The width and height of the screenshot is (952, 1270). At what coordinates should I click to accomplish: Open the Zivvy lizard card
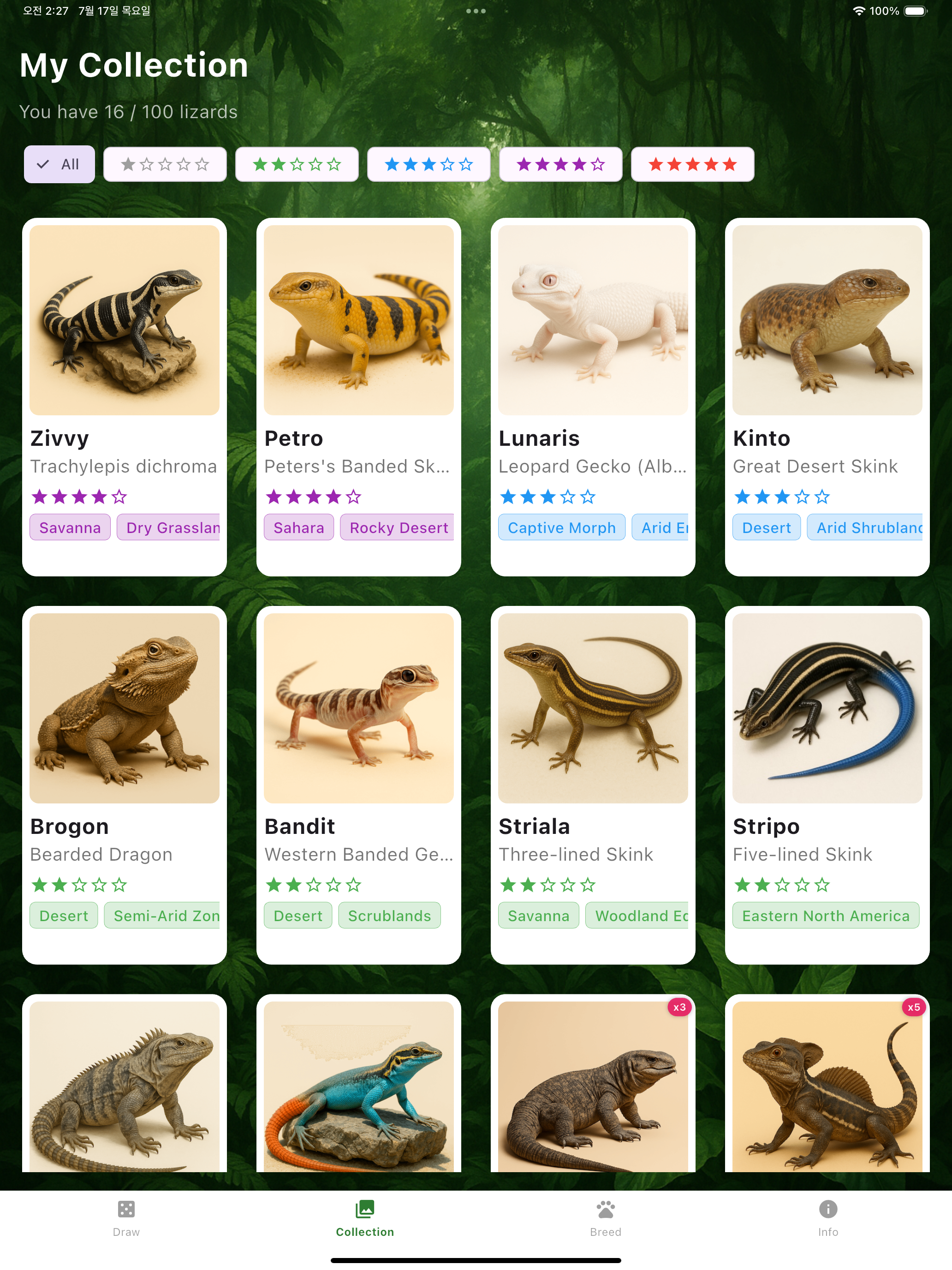[x=125, y=396]
